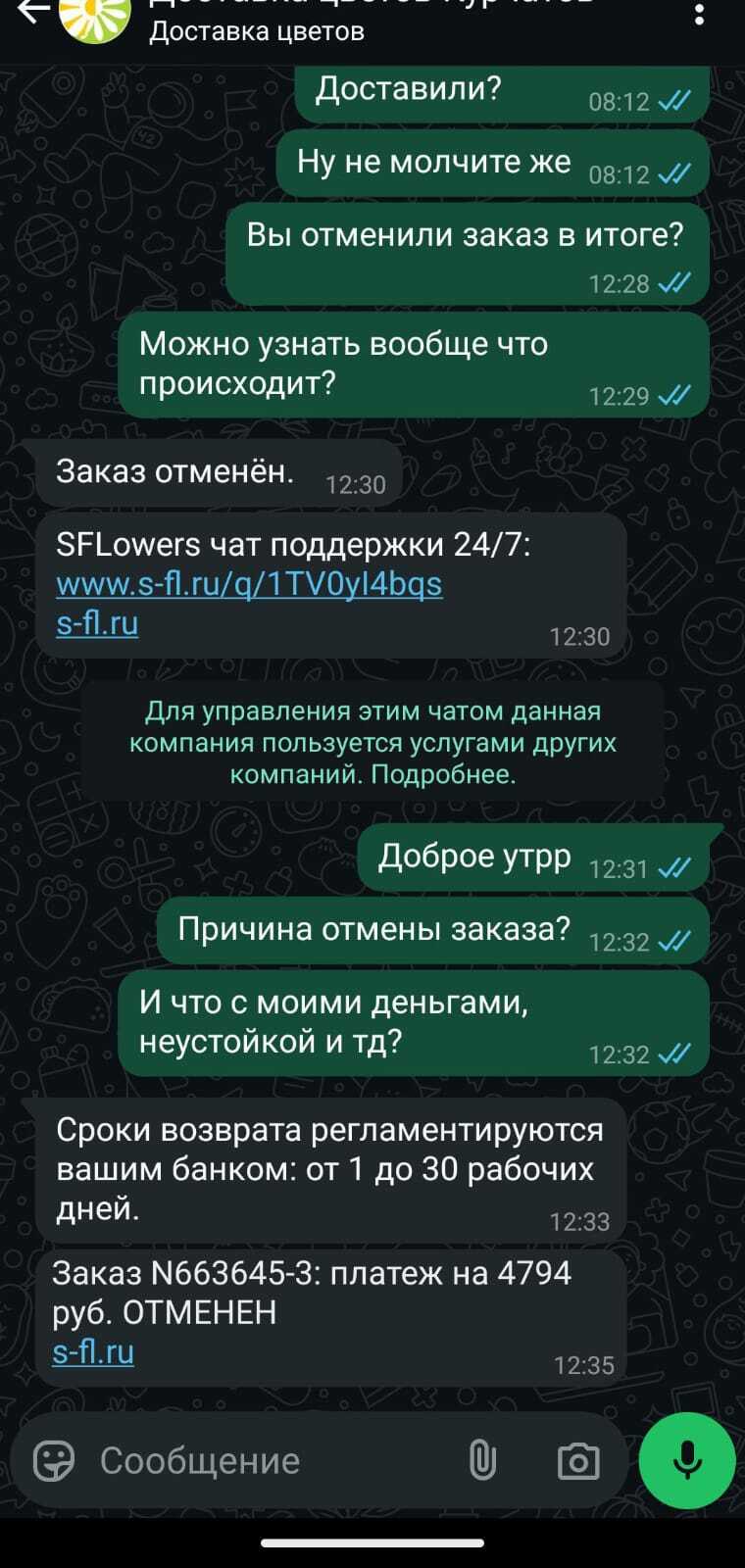Open the chat overflow menu
The width and height of the screenshot is (745, 1568).
pyautogui.click(x=699, y=14)
